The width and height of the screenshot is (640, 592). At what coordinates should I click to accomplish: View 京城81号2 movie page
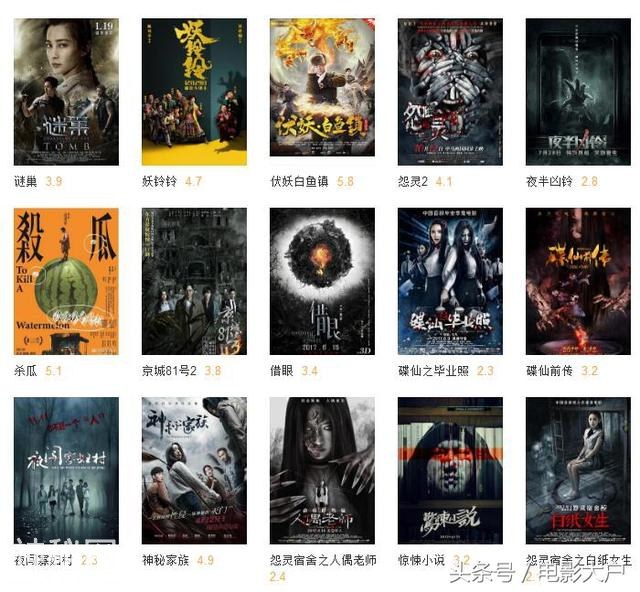pyautogui.click(x=194, y=282)
